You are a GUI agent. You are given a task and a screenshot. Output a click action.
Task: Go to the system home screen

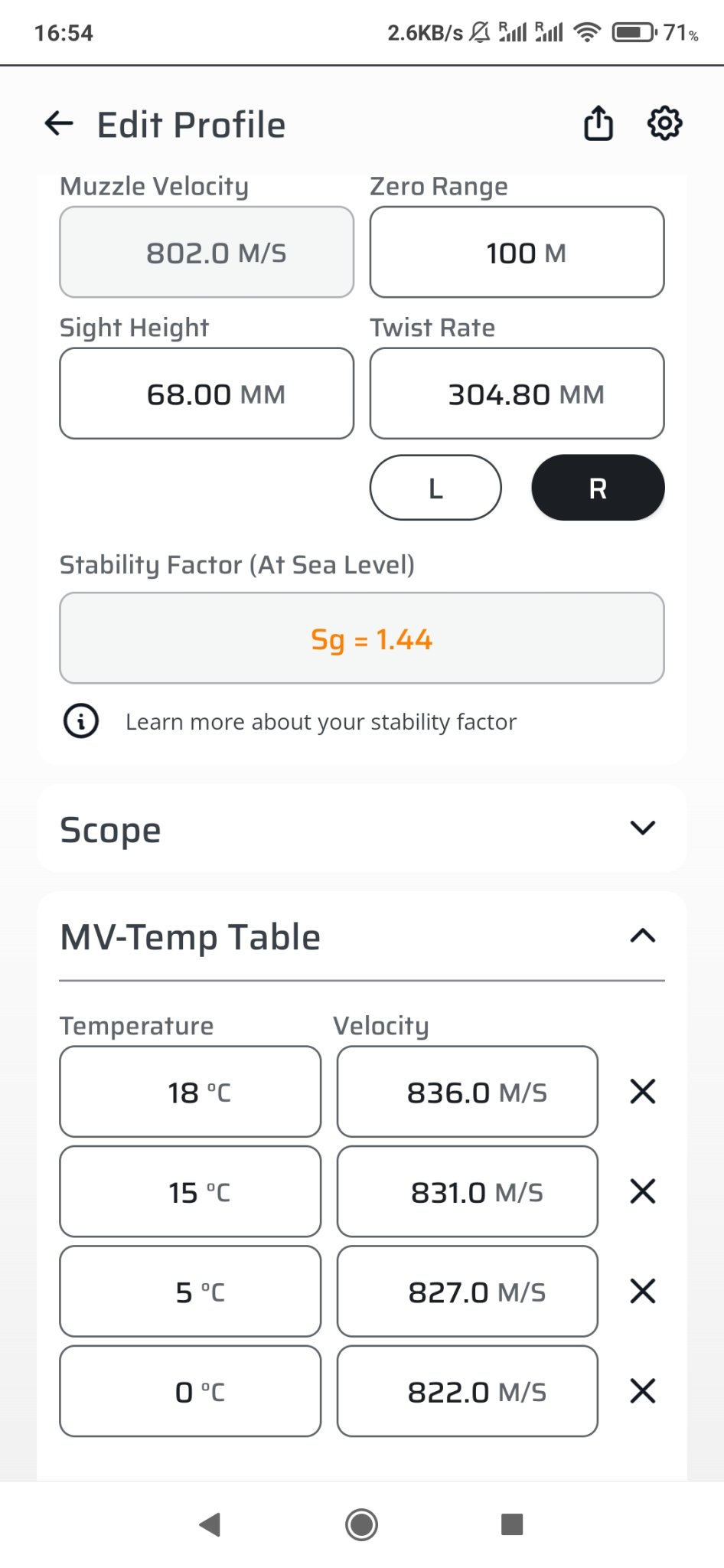click(x=361, y=1524)
